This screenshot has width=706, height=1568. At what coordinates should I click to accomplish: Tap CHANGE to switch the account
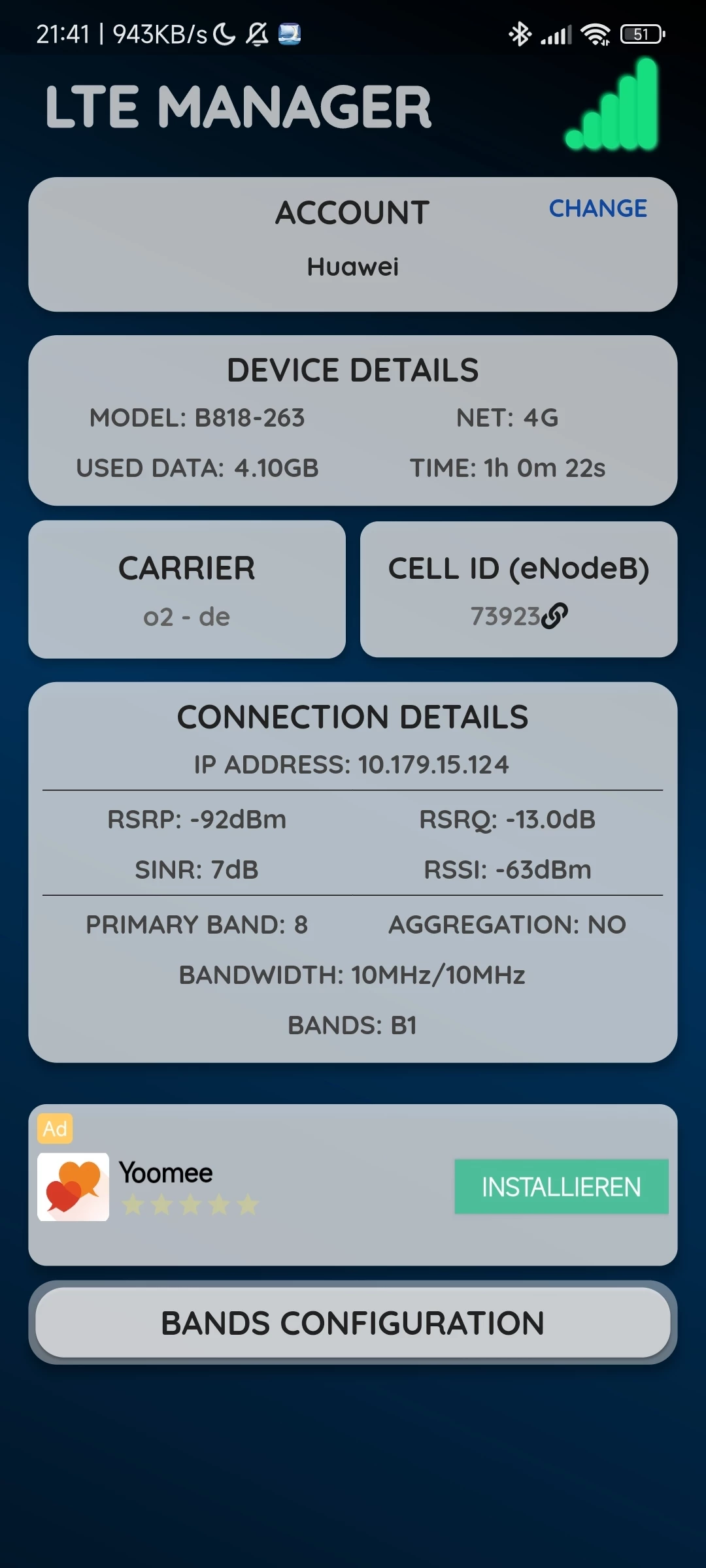click(x=597, y=208)
